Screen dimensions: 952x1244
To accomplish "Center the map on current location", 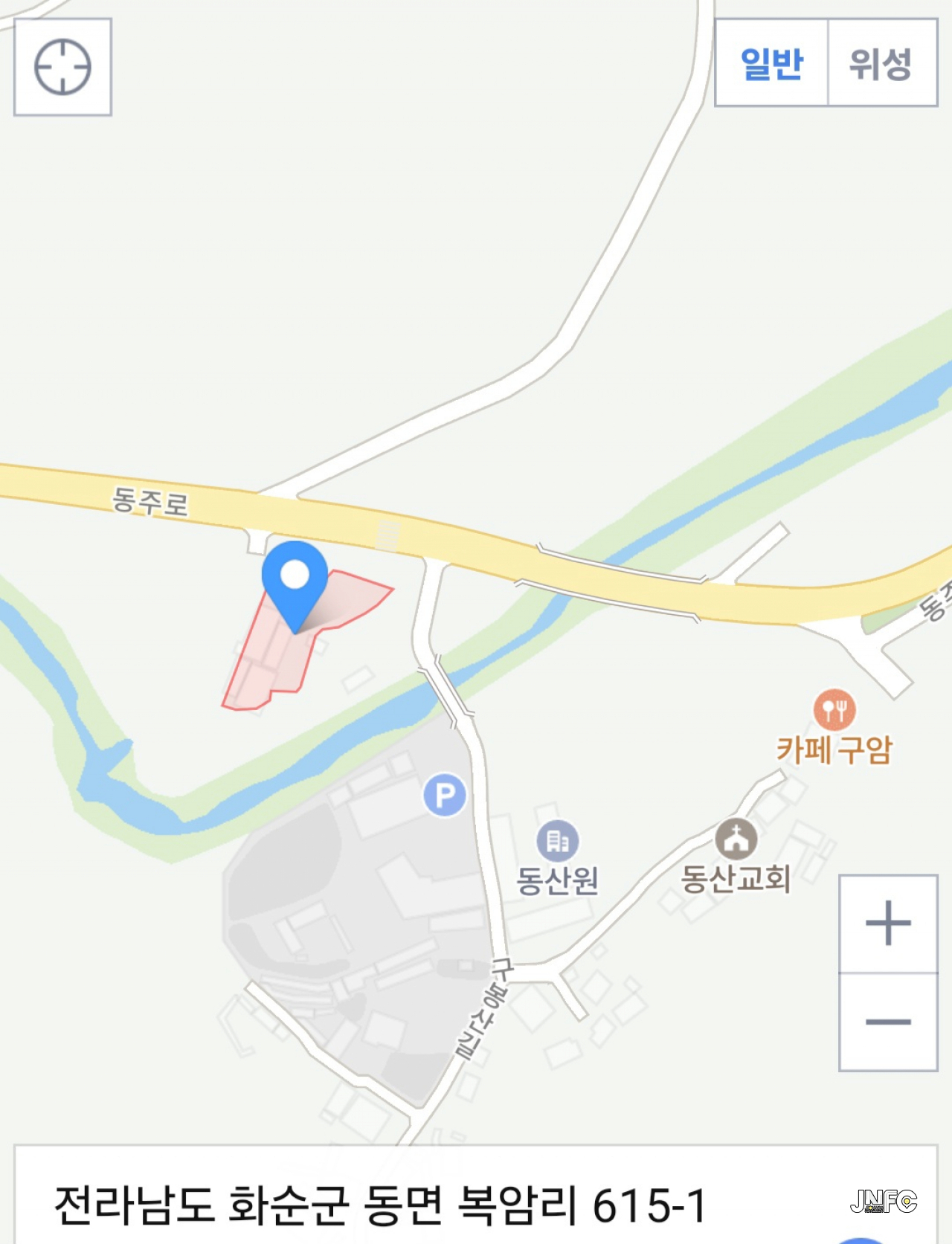I will click(x=62, y=67).
